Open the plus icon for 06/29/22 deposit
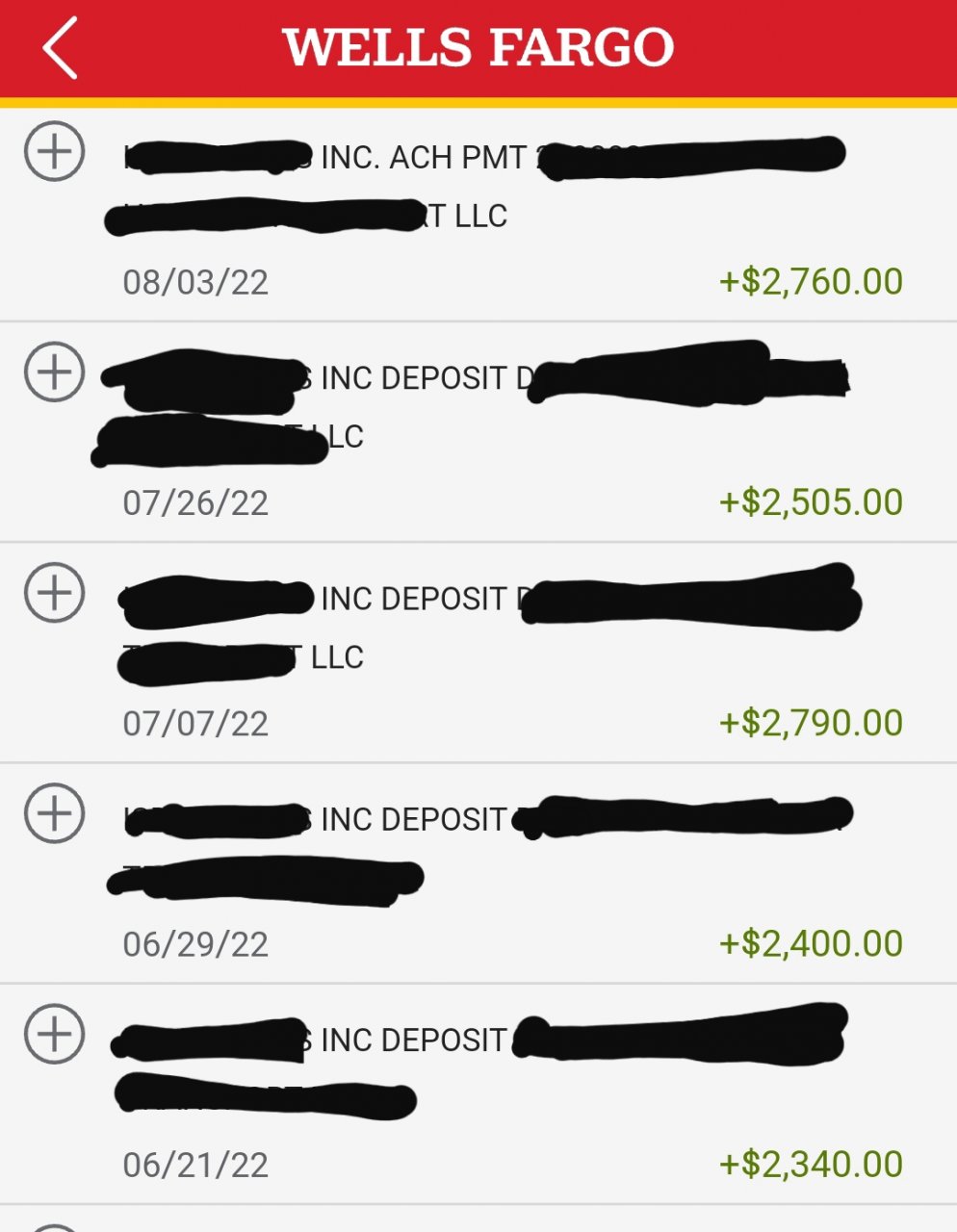957x1232 pixels. 54,813
